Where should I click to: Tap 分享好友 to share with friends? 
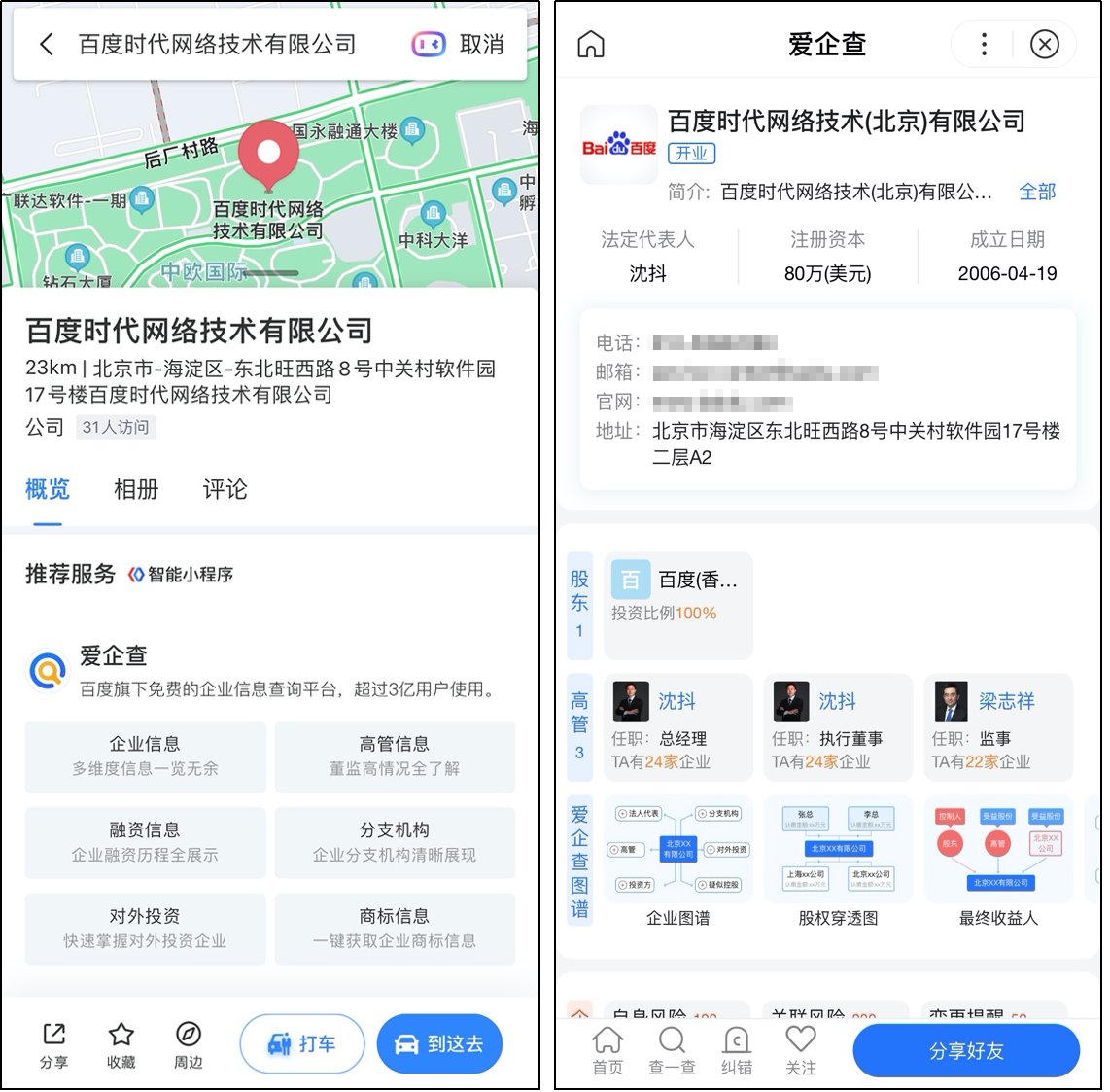(x=965, y=1050)
